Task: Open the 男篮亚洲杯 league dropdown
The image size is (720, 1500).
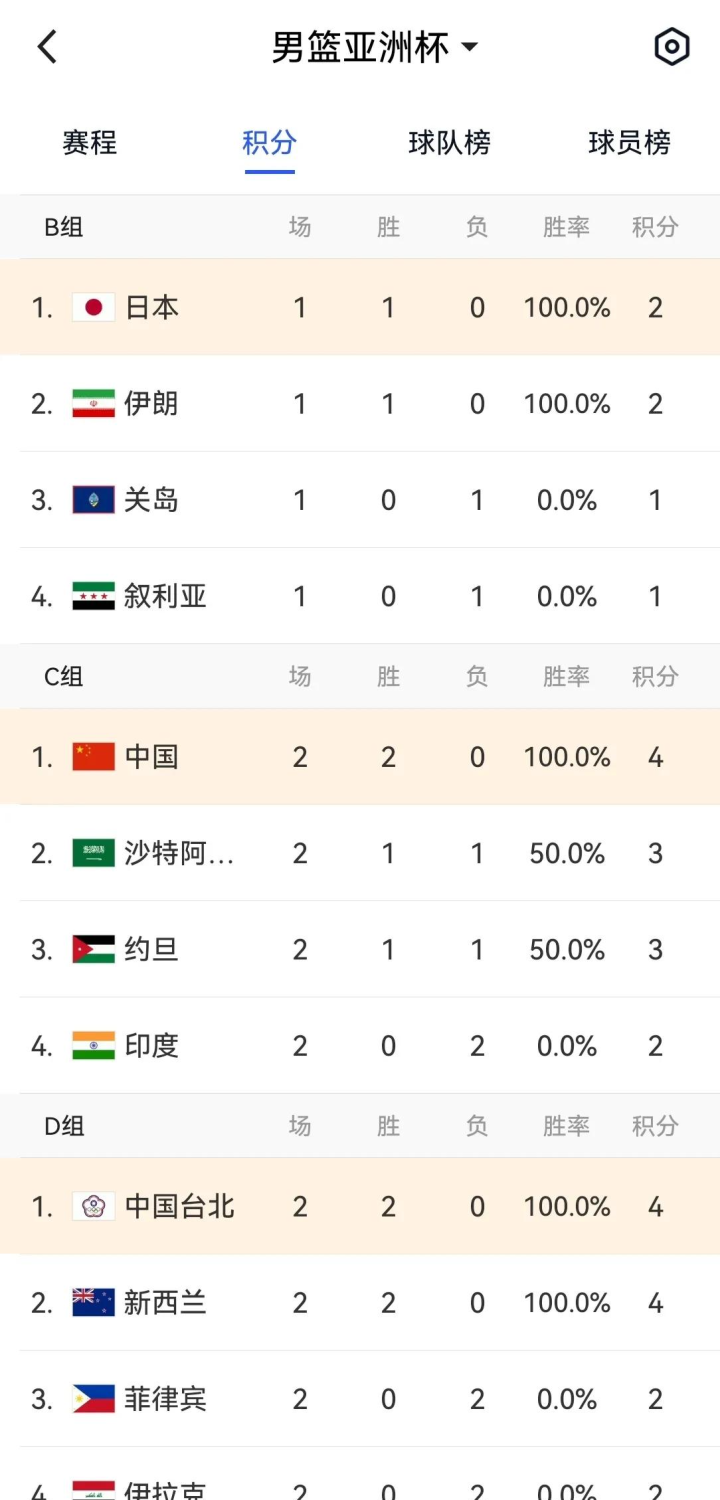Action: click(375, 47)
